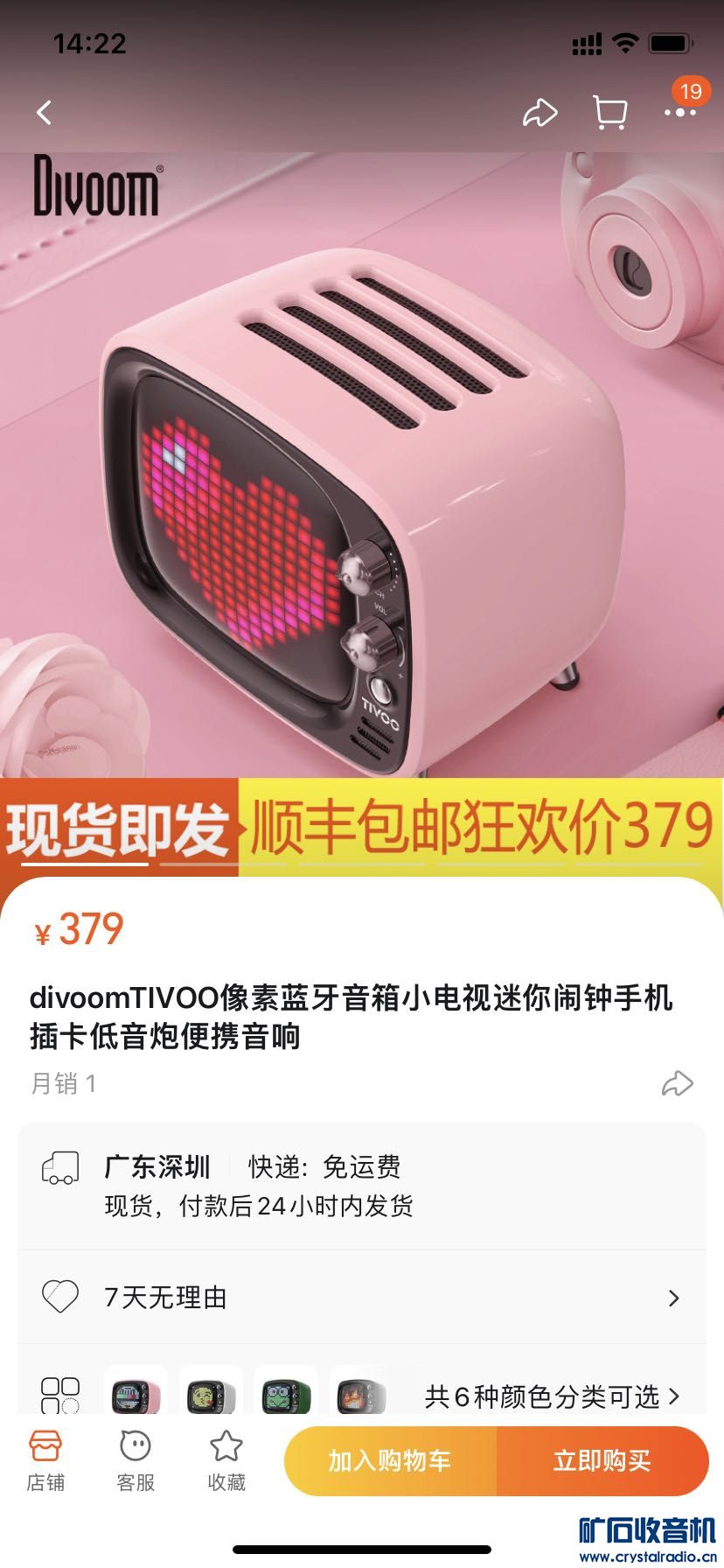Contact 客服 customer service

tap(136, 1460)
